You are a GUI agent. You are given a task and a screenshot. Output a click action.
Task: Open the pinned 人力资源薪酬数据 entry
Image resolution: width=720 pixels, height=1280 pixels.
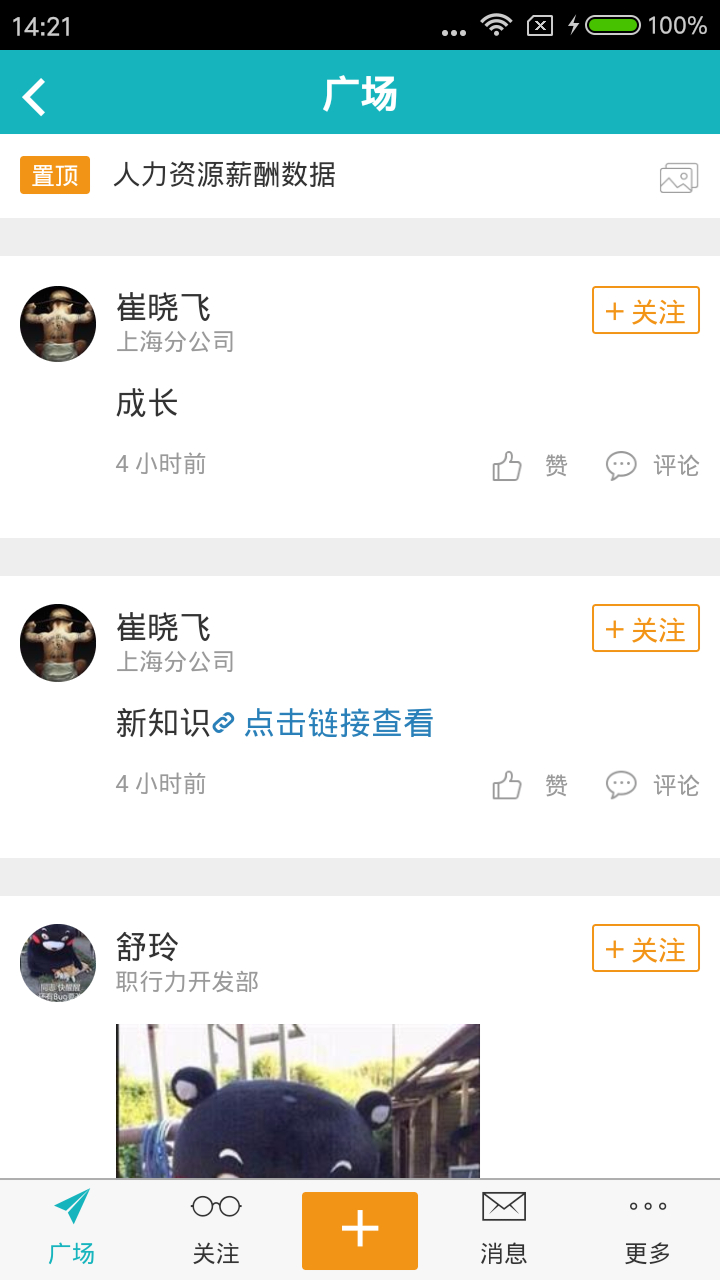(x=226, y=175)
